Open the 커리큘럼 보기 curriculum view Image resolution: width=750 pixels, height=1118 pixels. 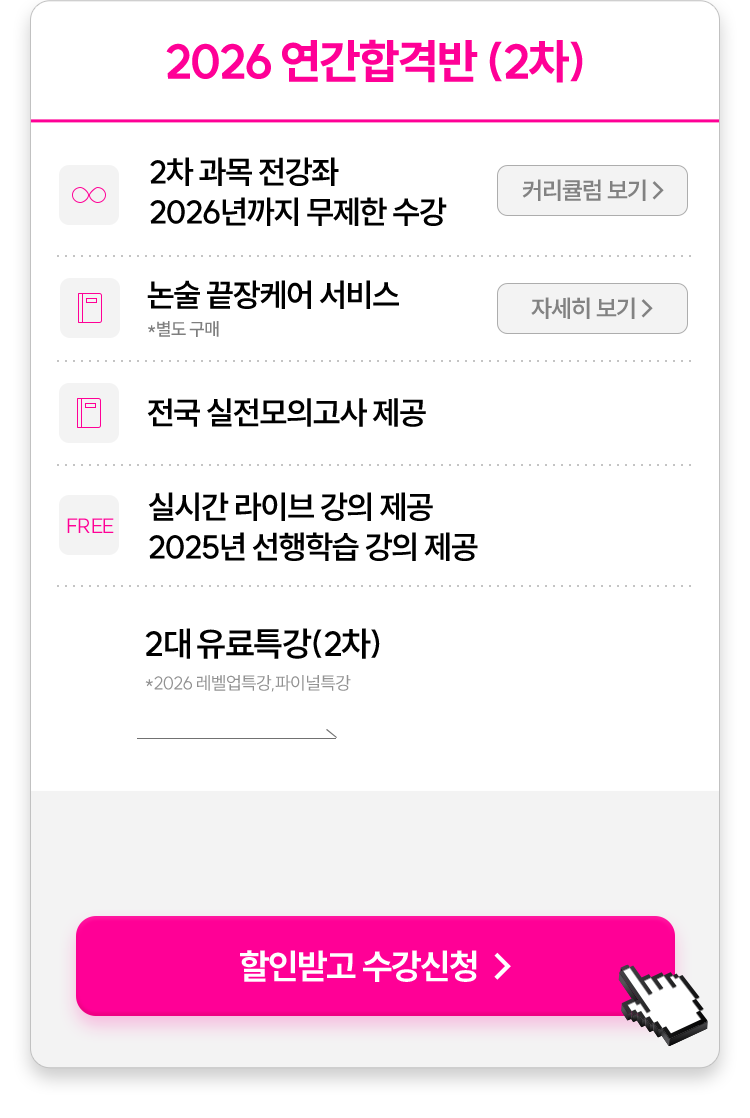(592, 190)
